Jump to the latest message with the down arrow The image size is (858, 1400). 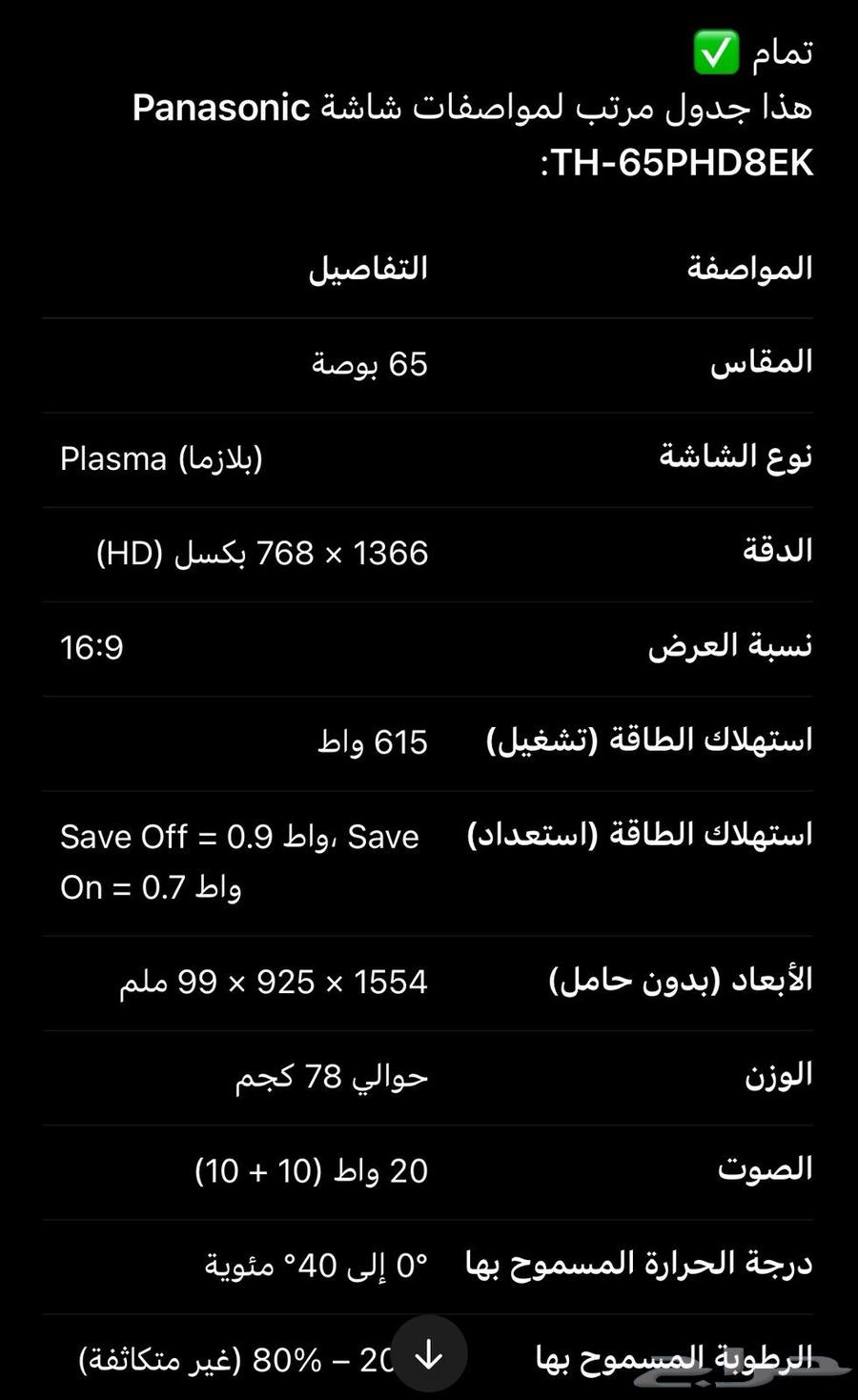point(429,1354)
